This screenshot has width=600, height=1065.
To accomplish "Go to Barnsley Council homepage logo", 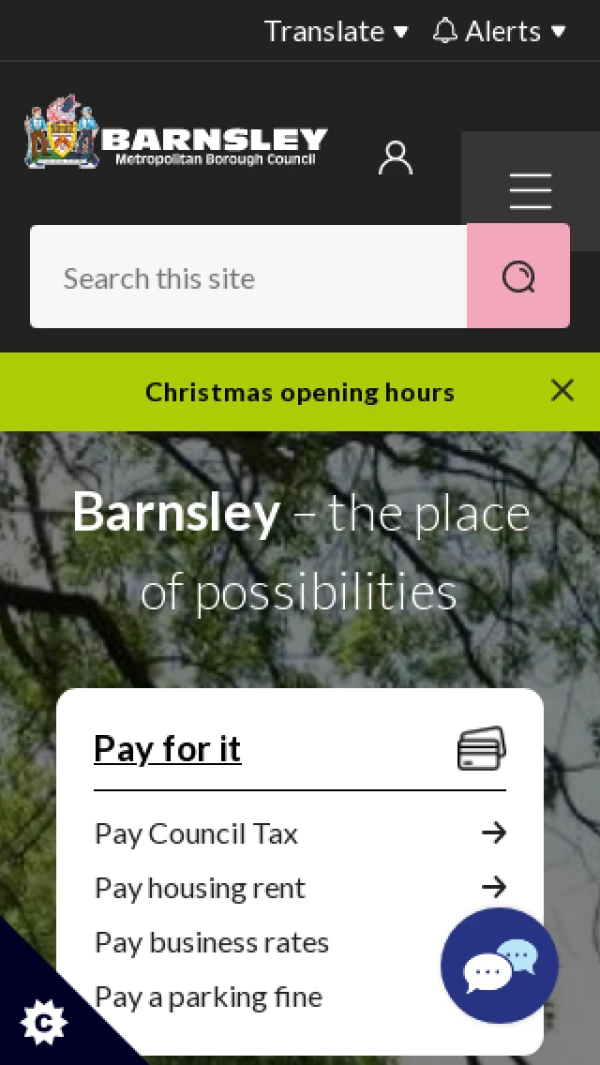I will click(x=176, y=133).
